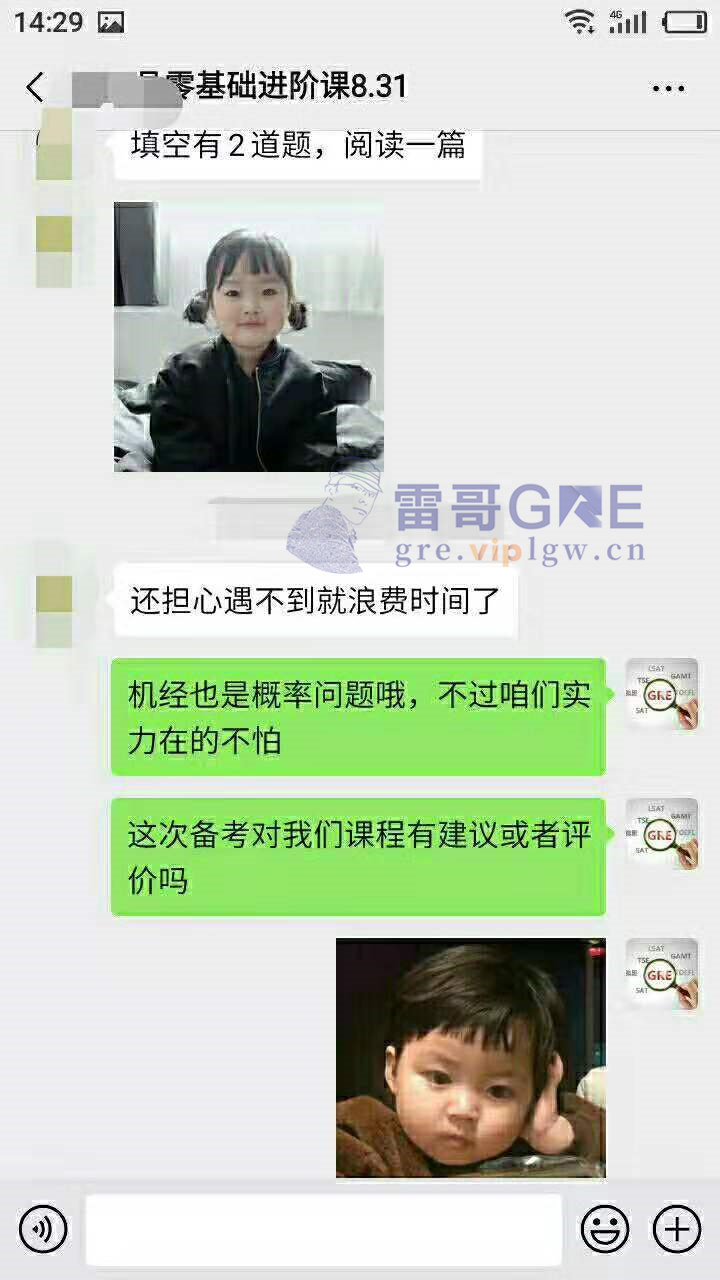Tap the message text field
Screen dimensions: 720x1280
(x=323, y=1229)
